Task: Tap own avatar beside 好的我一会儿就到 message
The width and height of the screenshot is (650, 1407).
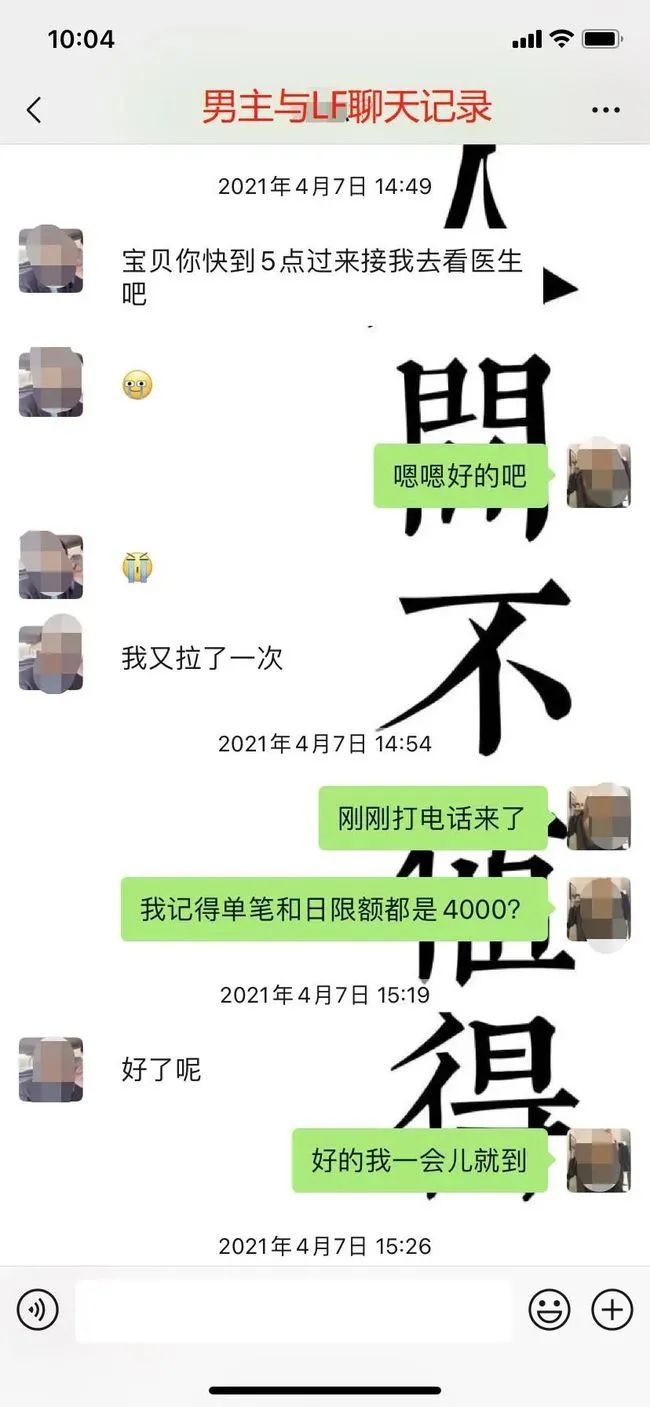Action: pos(598,1161)
